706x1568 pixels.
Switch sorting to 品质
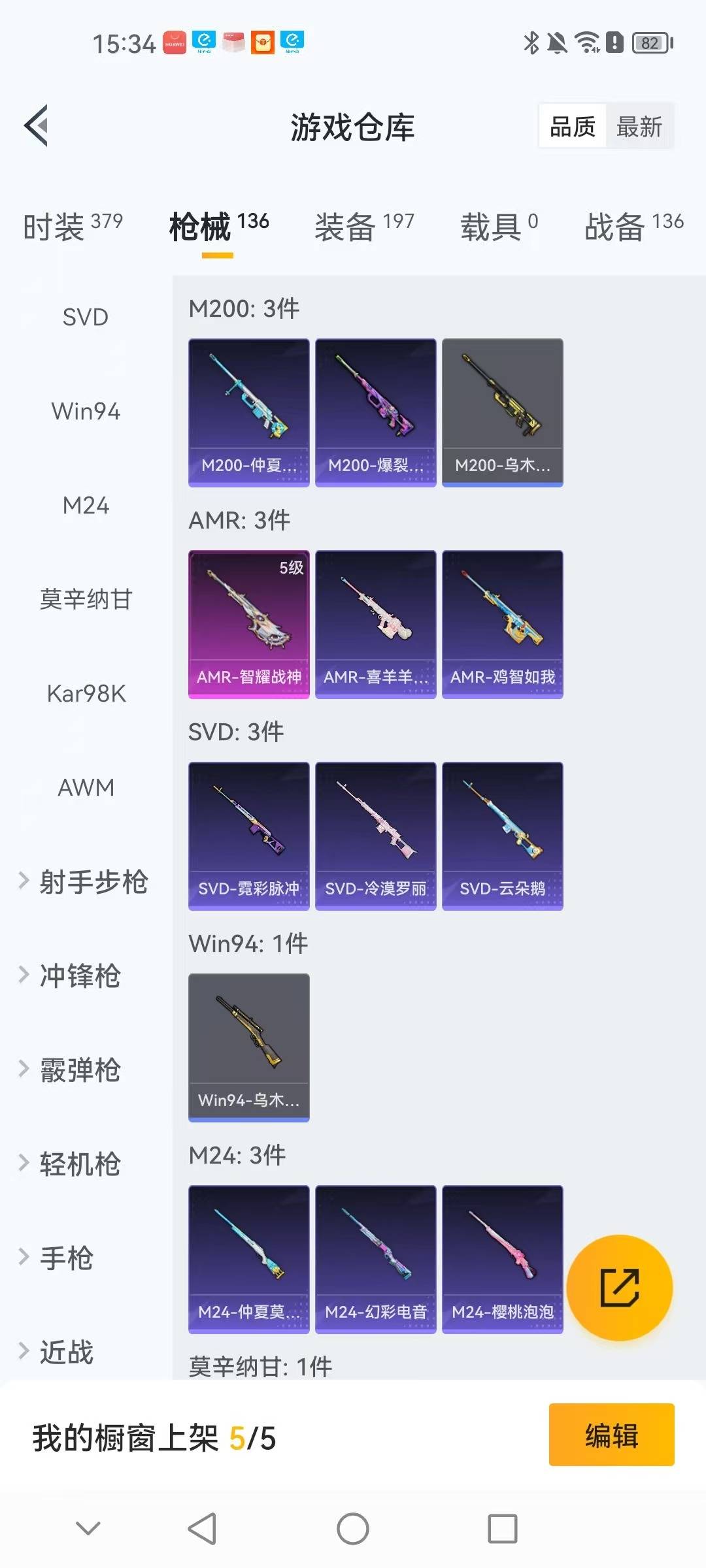[x=571, y=126]
